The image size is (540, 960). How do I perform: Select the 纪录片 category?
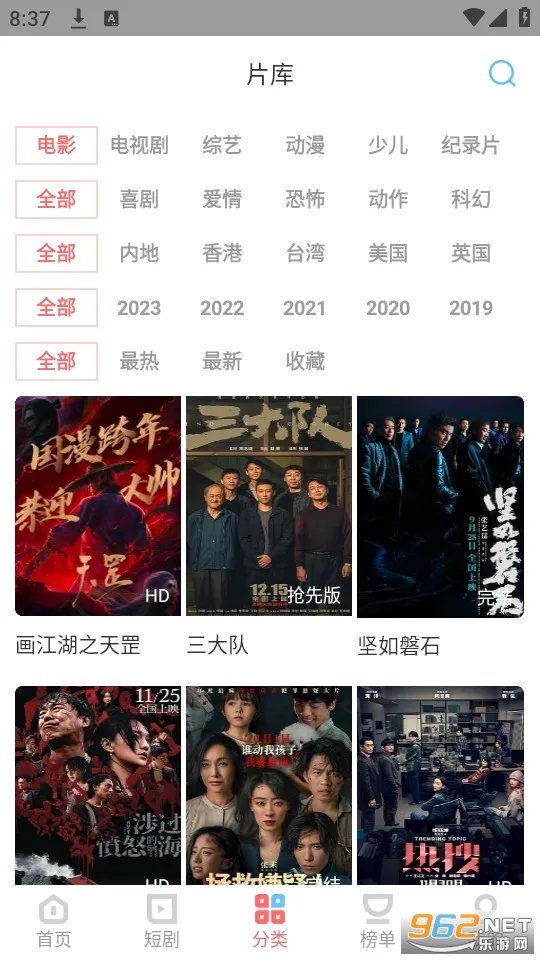[x=470, y=145]
